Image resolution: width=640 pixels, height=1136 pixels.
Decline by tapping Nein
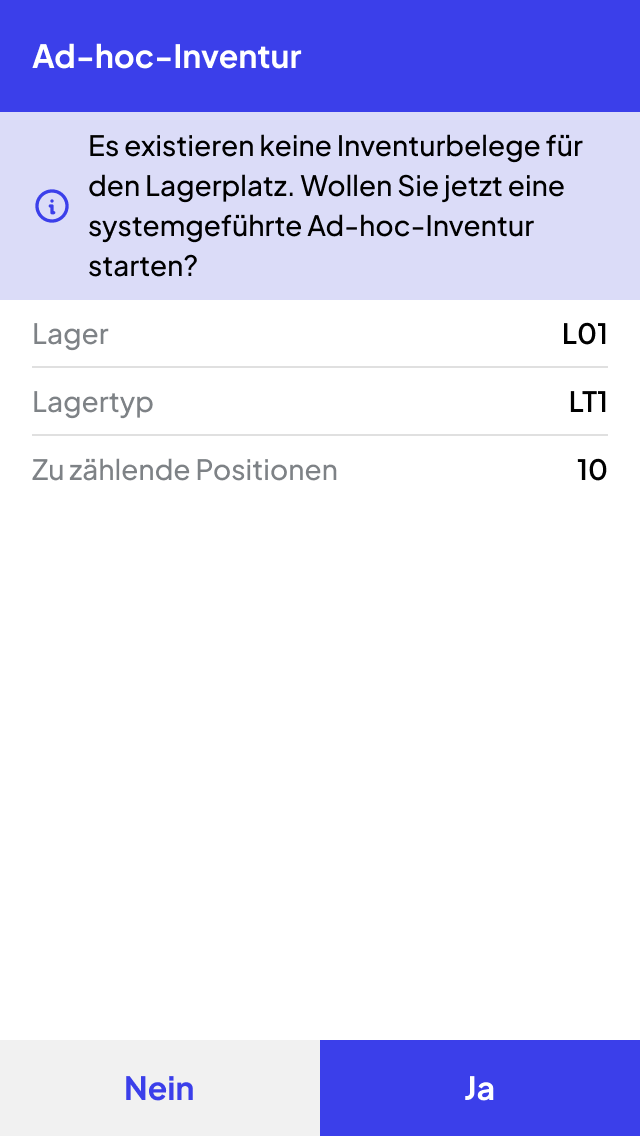click(x=159, y=1088)
